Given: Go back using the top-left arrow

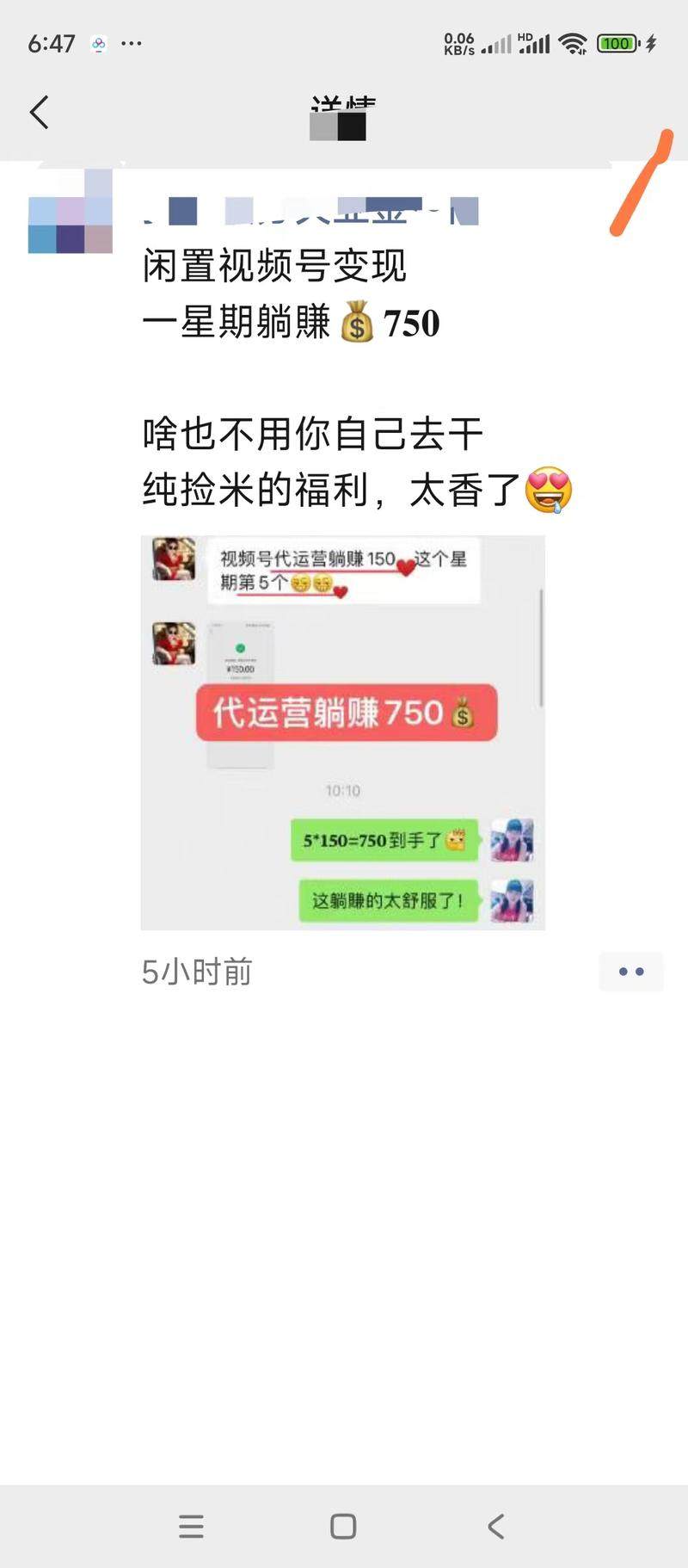Looking at the screenshot, I should pyautogui.click(x=40, y=113).
